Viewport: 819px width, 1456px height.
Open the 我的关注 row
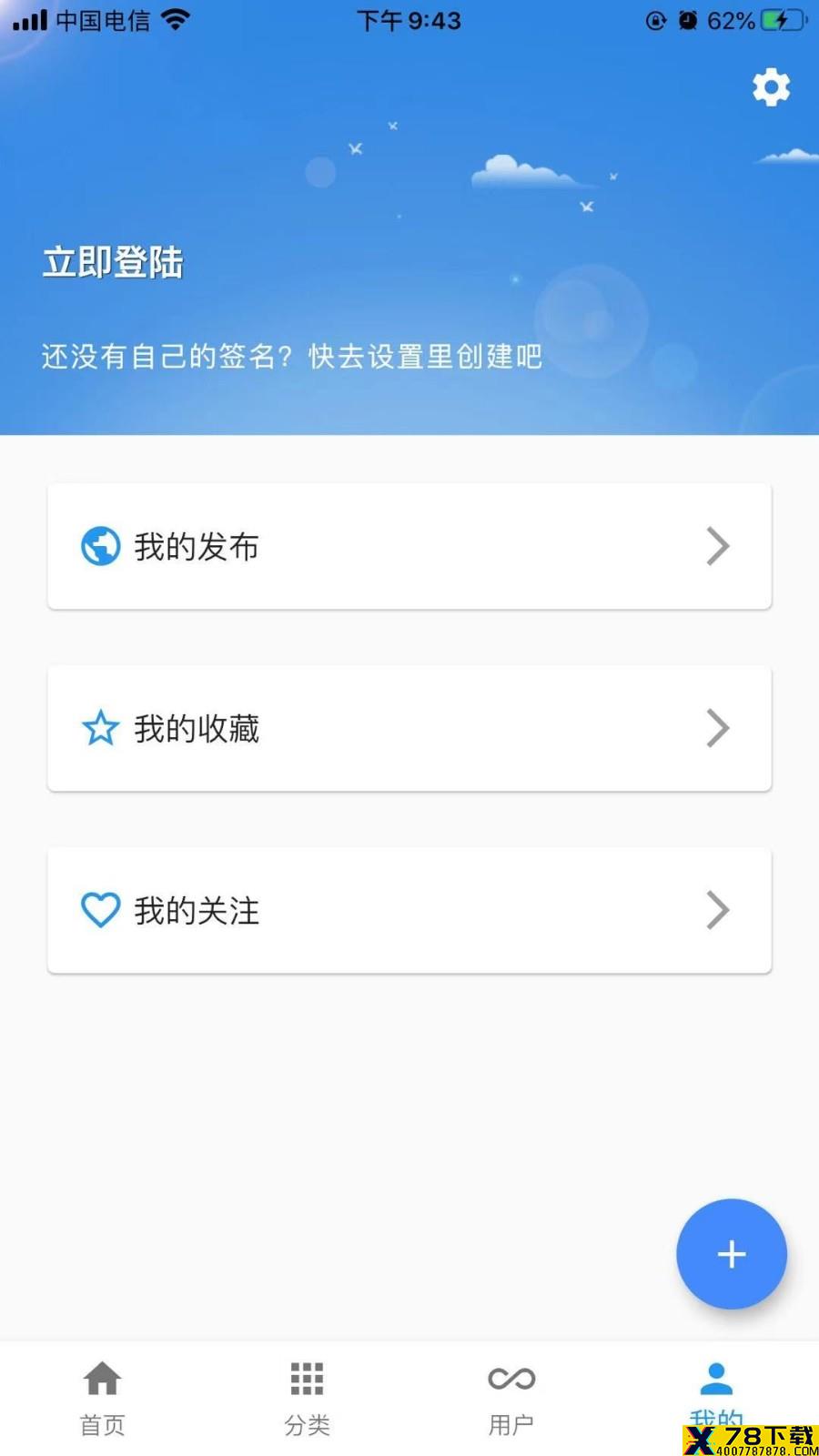point(409,910)
